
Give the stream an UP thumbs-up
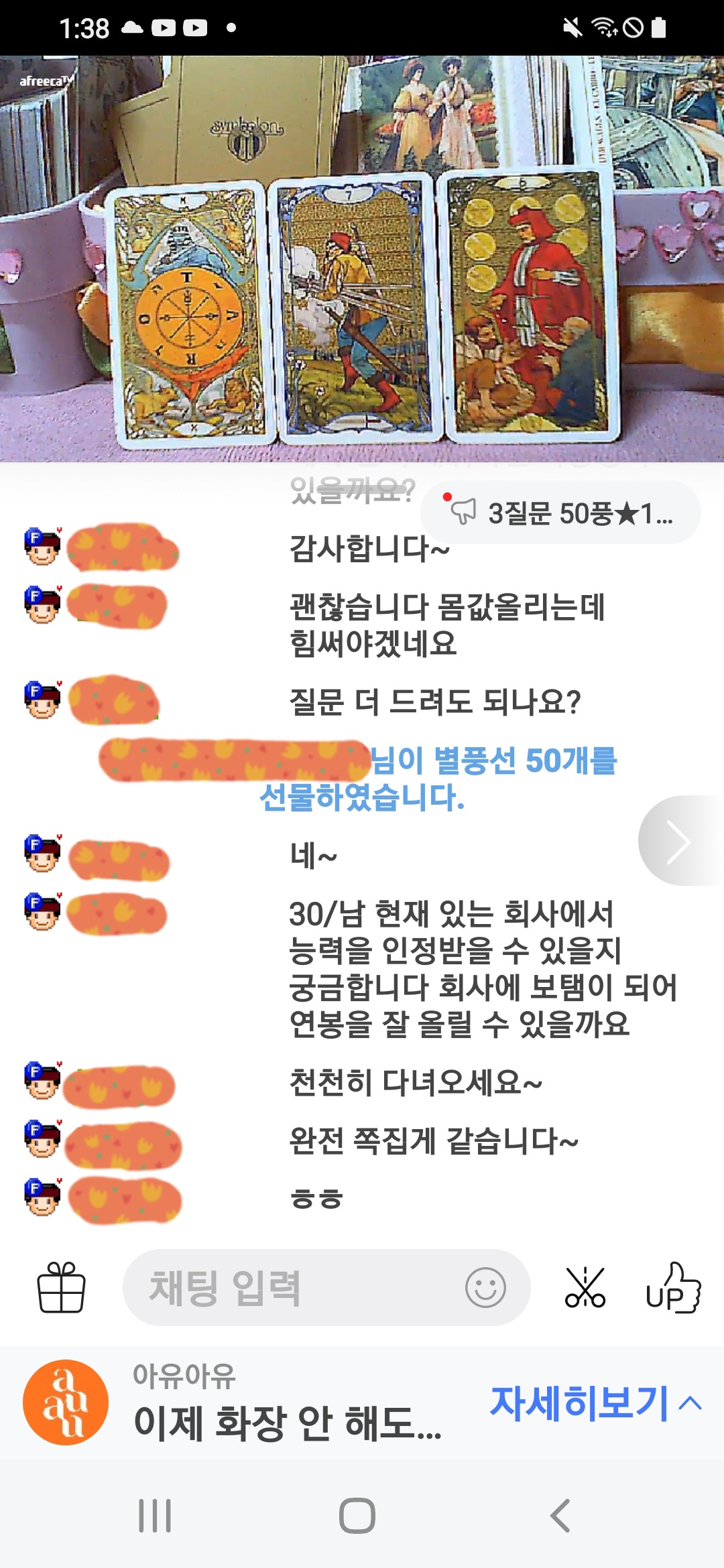click(672, 1287)
